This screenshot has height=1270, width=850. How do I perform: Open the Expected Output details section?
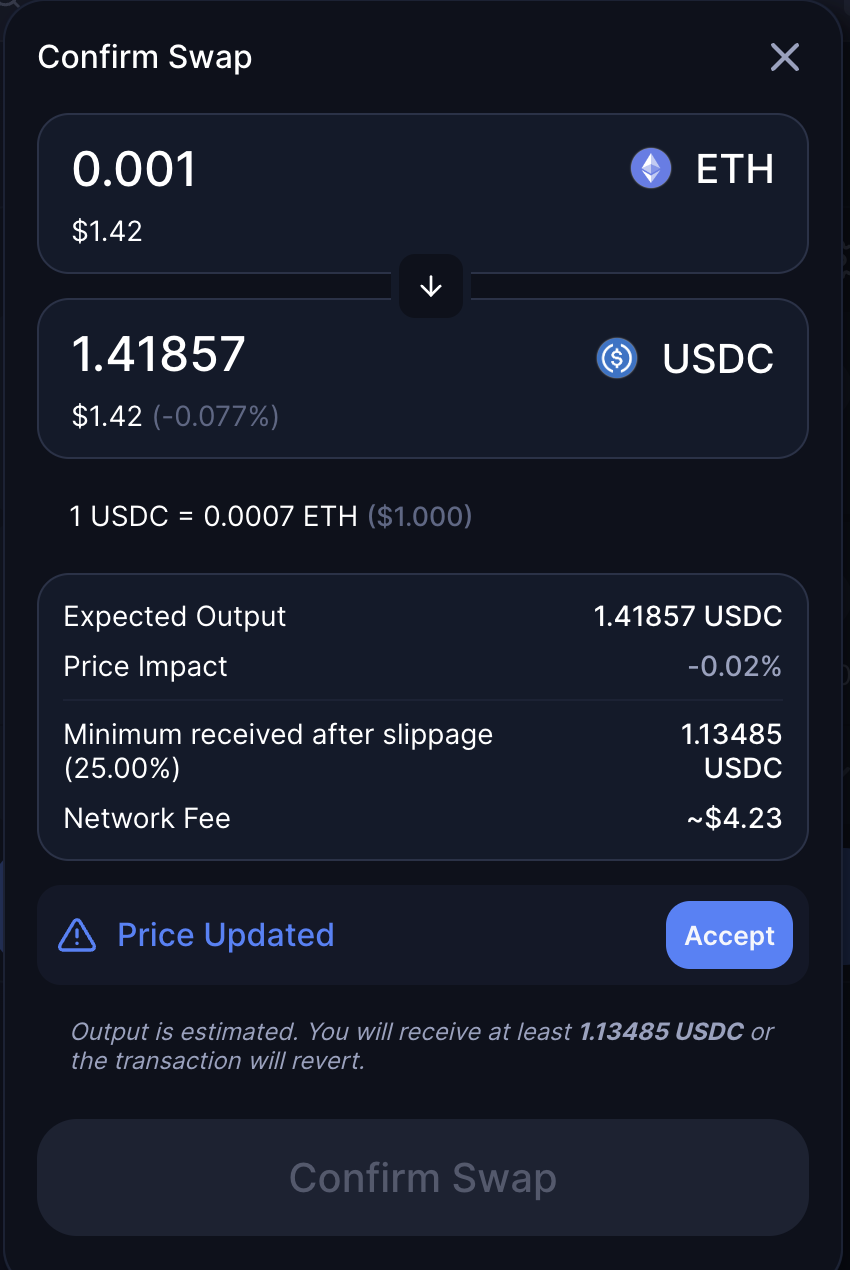point(423,616)
